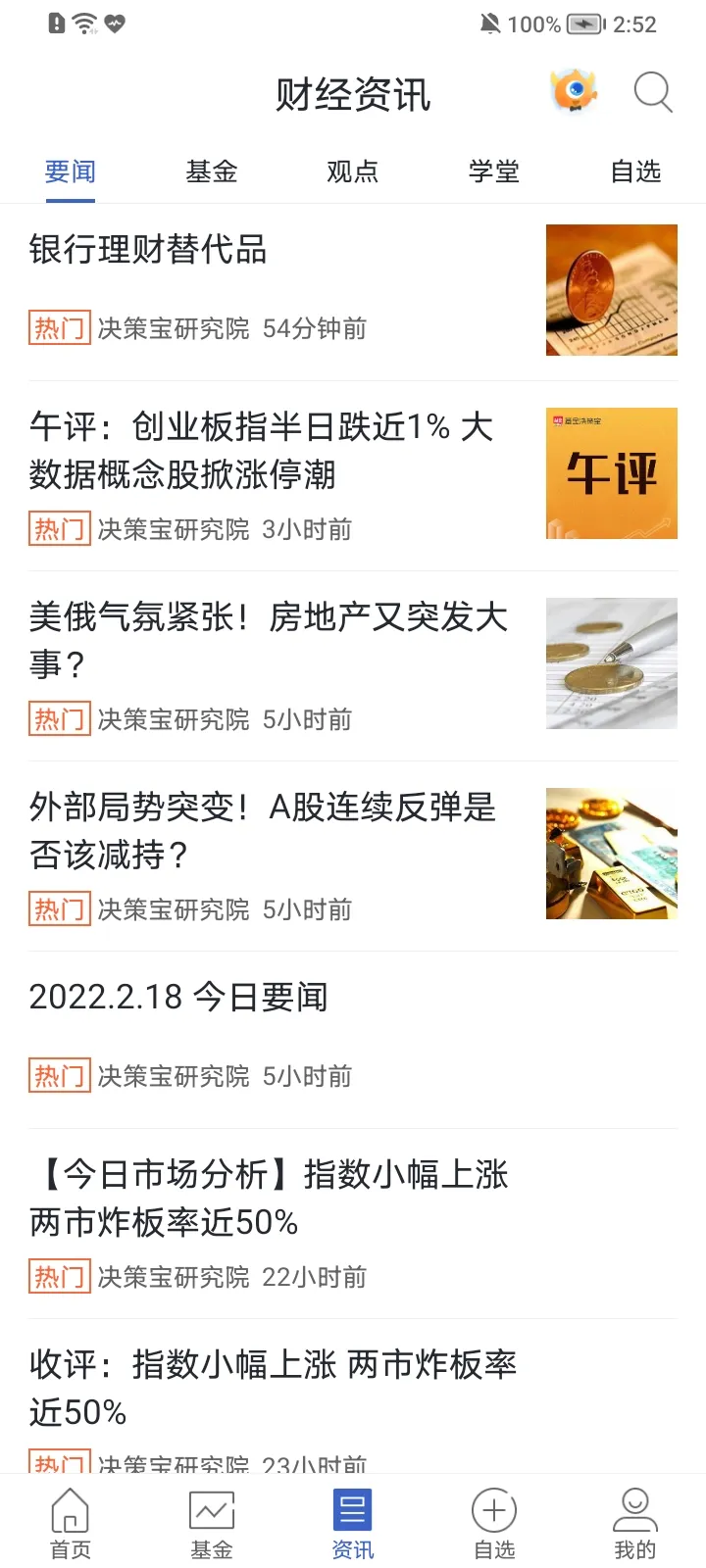
Task: Open the 学堂 top tab
Action: click(x=494, y=172)
